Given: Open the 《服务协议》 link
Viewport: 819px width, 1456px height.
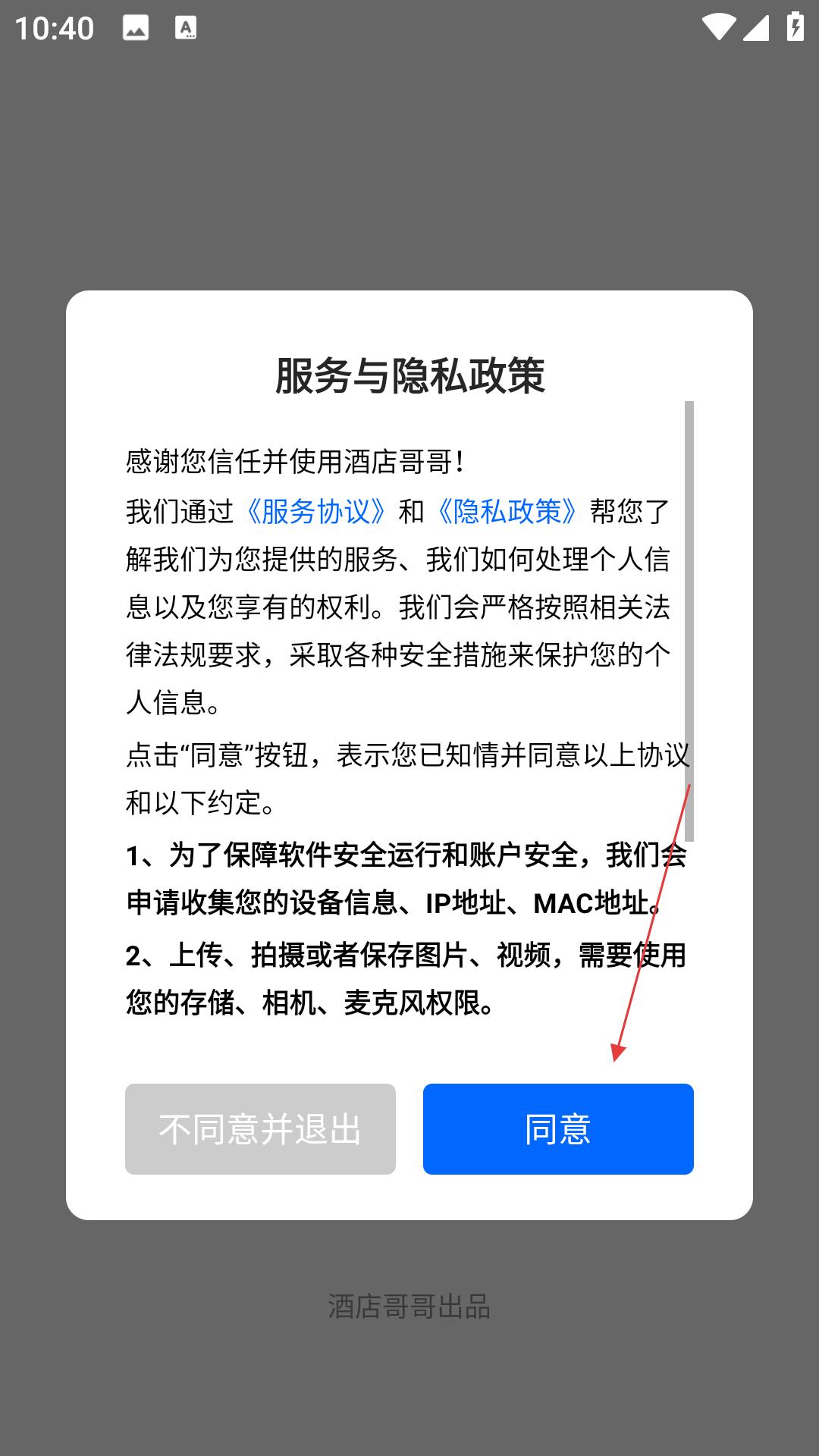Looking at the screenshot, I should (x=315, y=512).
